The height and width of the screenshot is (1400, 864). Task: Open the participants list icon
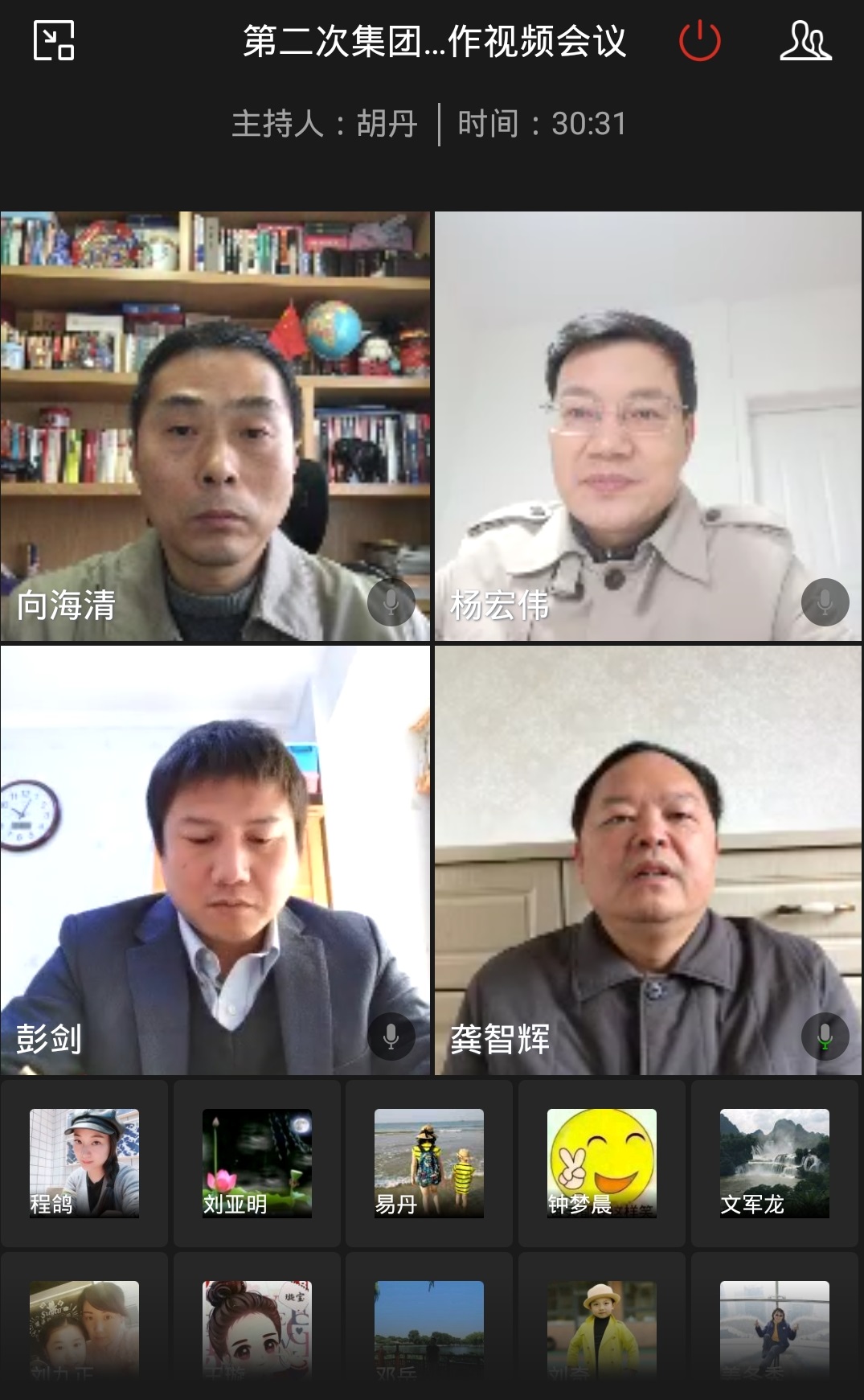pyautogui.click(x=807, y=42)
